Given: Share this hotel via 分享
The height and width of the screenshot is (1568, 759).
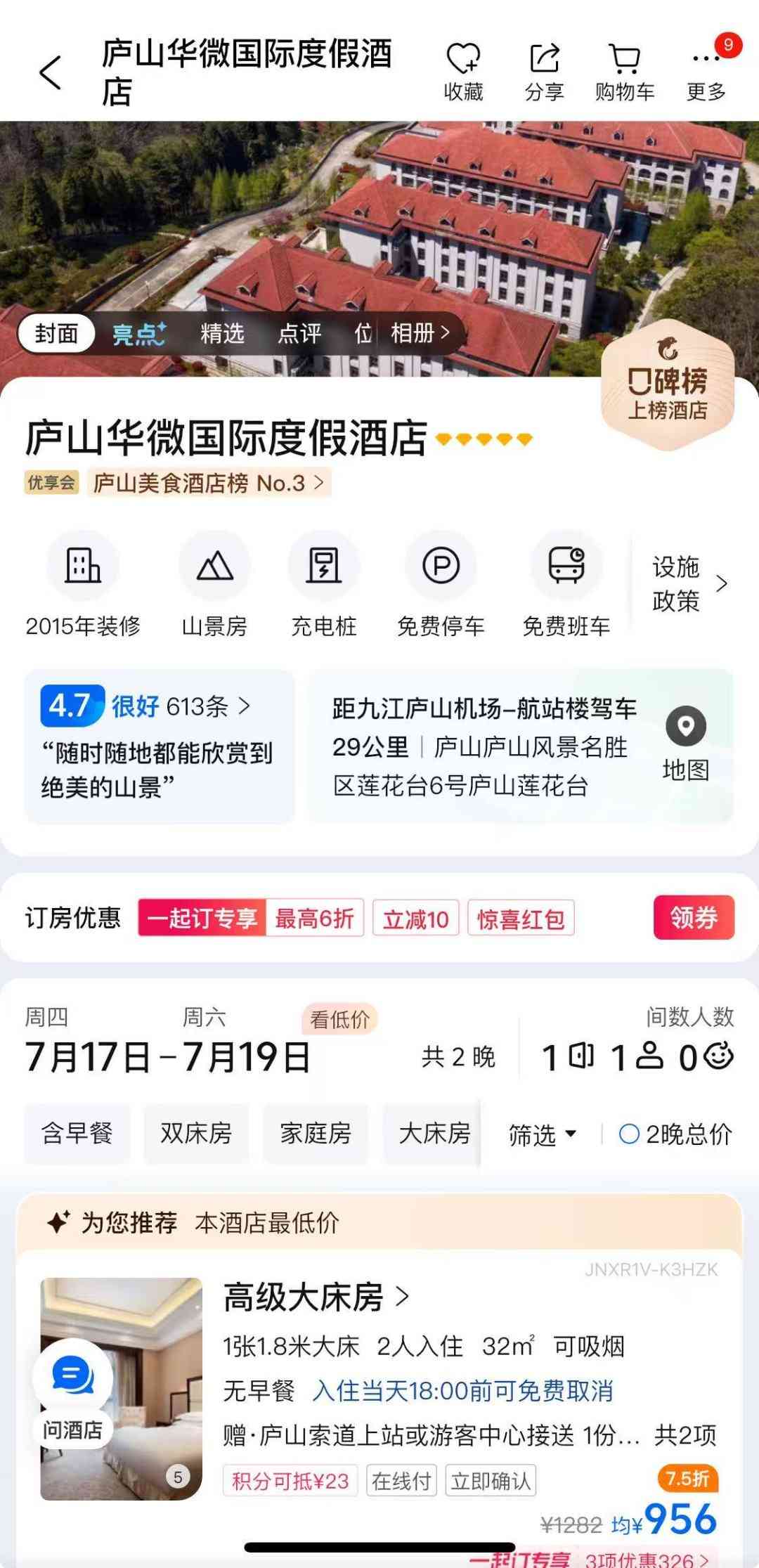Looking at the screenshot, I should (544, 71).
